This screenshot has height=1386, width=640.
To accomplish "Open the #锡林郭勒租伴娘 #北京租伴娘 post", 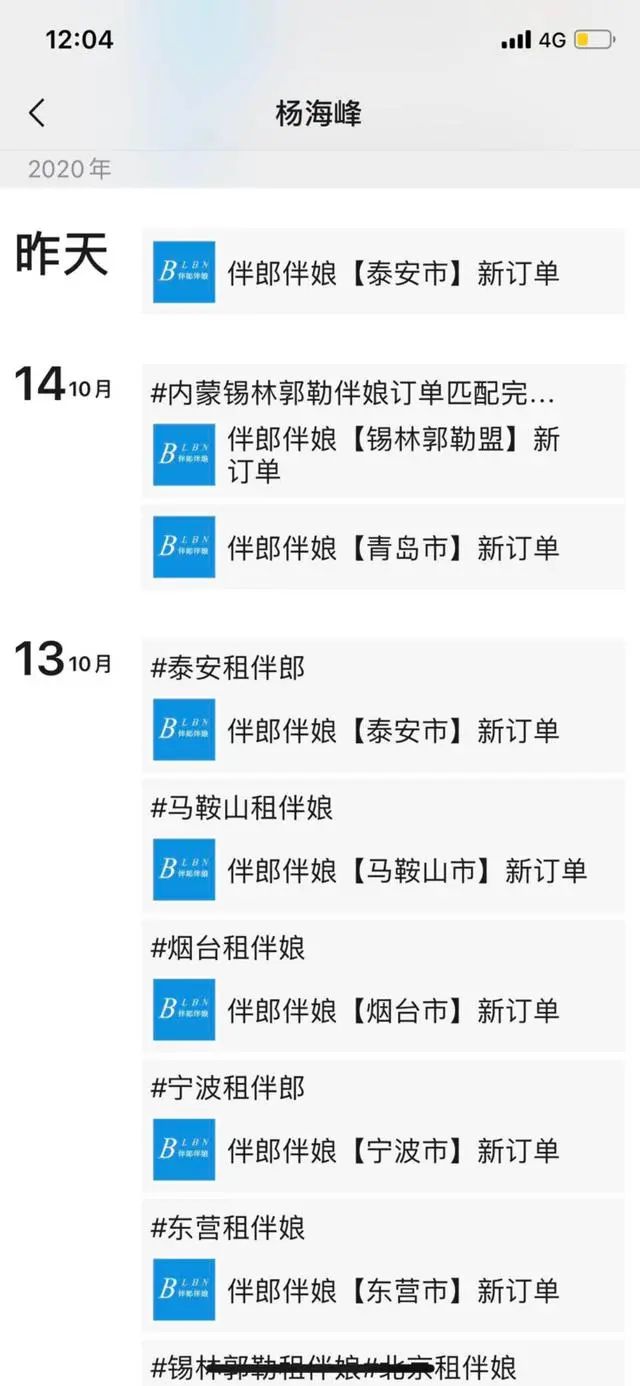I will (x=383, y=1366).
